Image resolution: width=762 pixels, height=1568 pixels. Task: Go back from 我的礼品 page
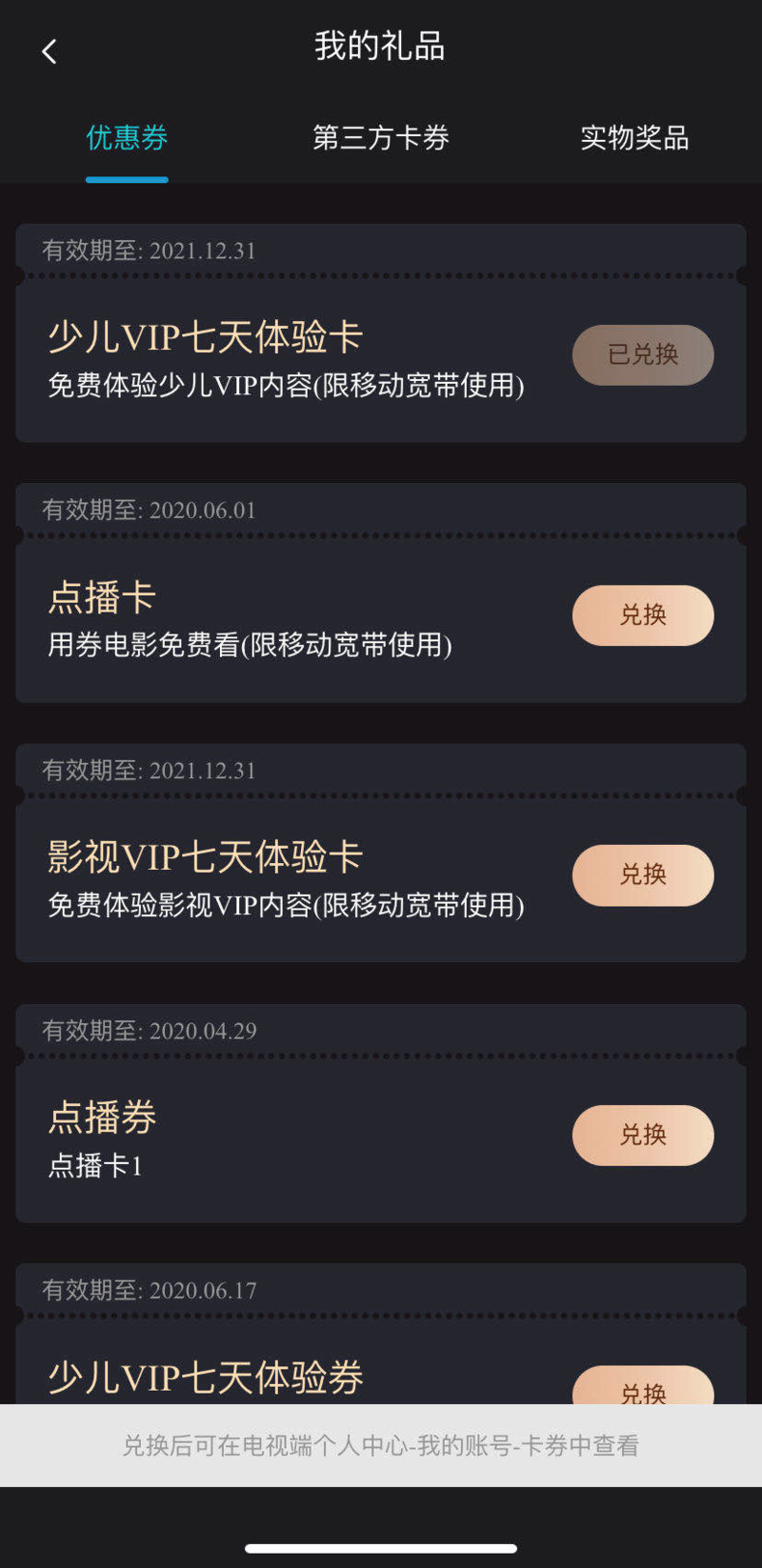50,51
